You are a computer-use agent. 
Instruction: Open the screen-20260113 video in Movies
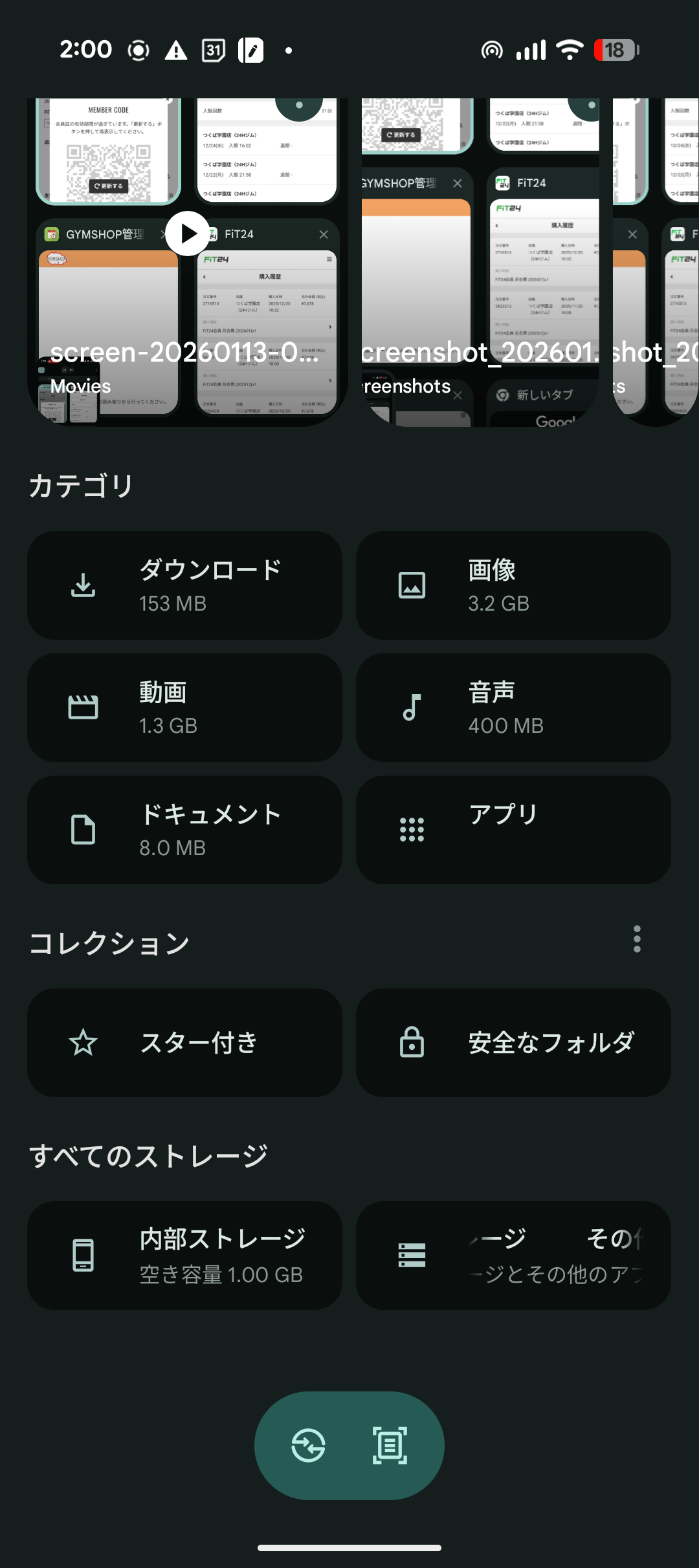pyautogui.click(x=186, y=262)
